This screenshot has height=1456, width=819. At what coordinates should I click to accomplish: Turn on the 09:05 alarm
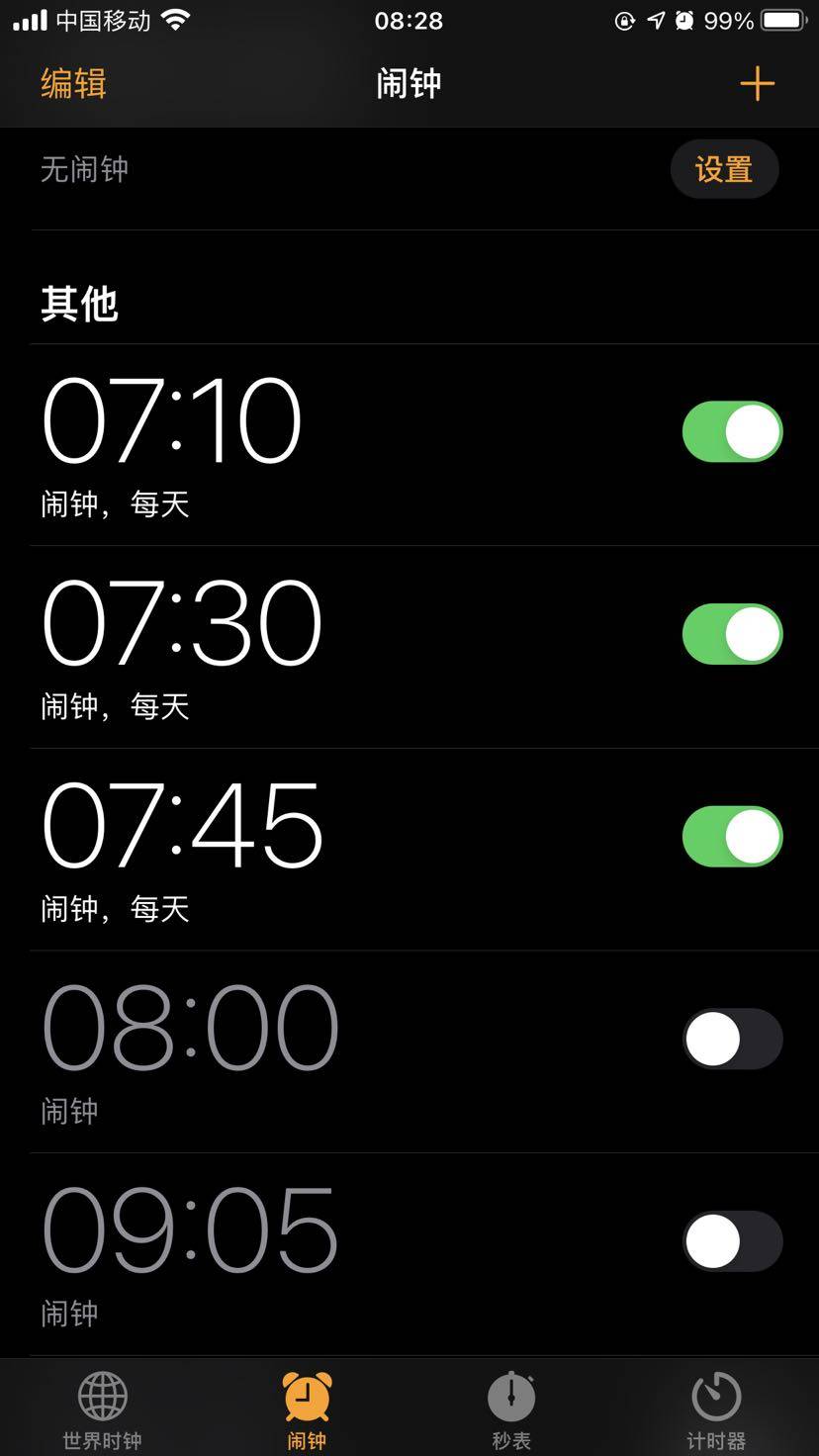(732, 1241)
